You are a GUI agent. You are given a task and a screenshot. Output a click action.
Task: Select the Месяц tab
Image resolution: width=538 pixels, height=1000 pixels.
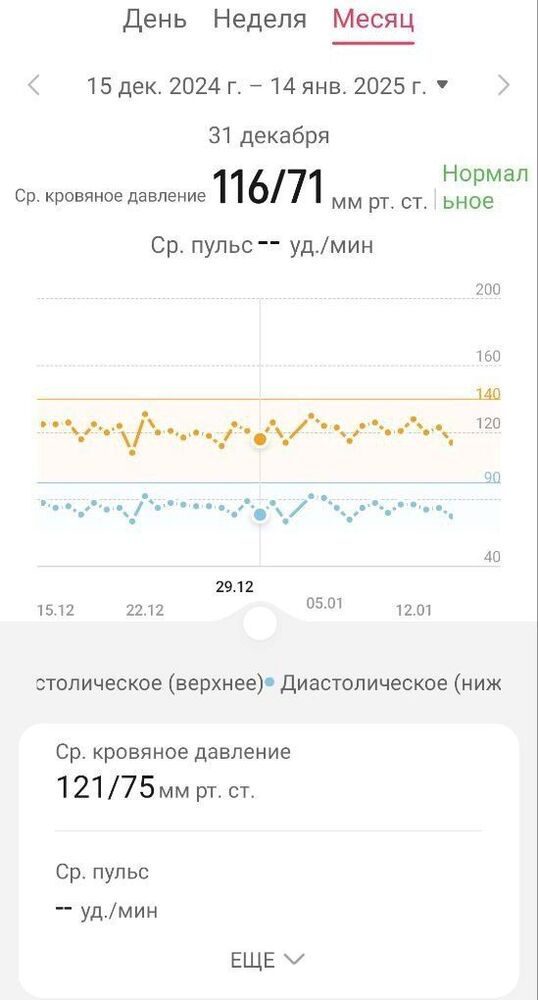click(374, 20)
